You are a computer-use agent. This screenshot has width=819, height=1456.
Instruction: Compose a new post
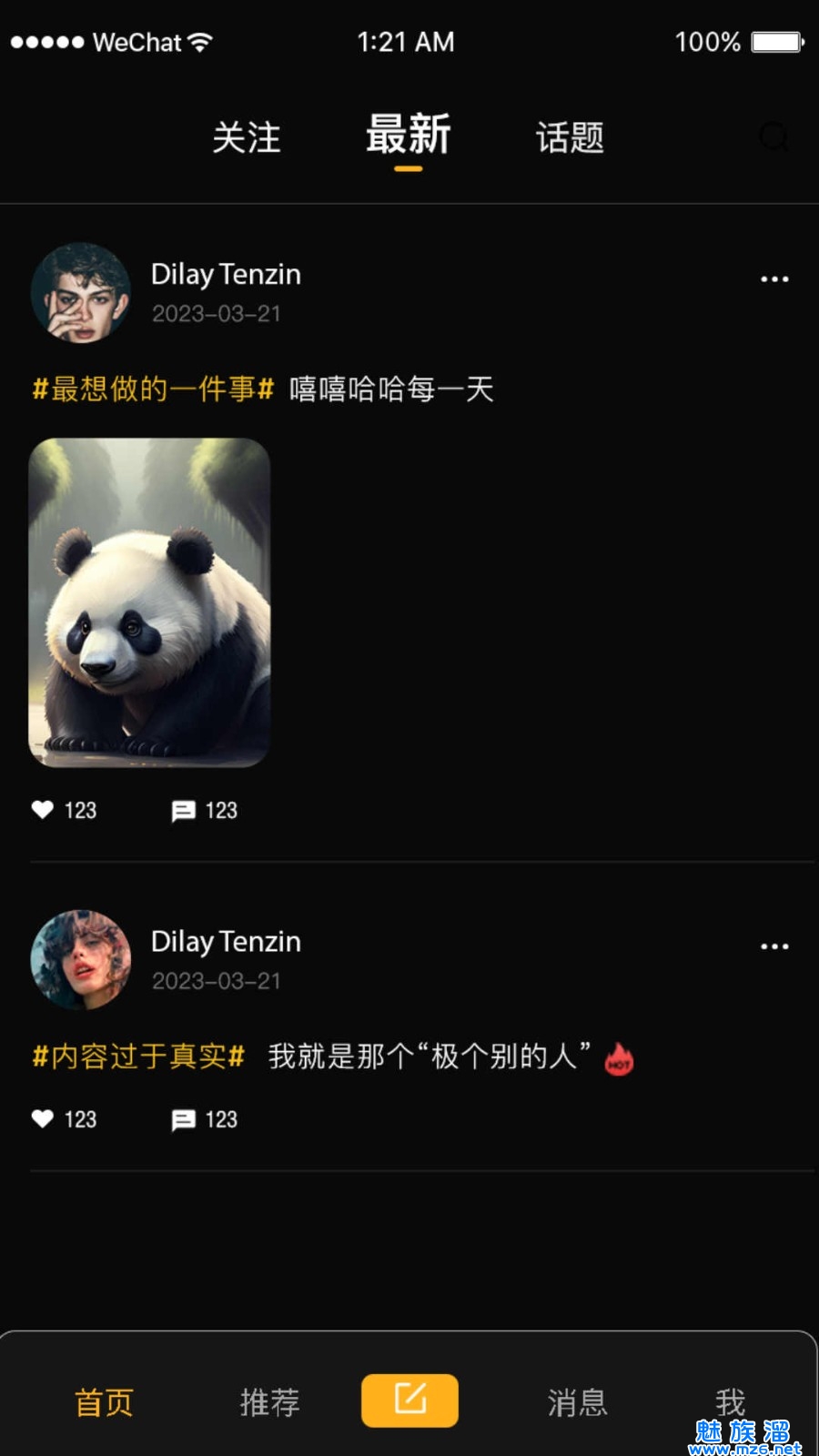pyautogui.click(x=409, y=1400)
